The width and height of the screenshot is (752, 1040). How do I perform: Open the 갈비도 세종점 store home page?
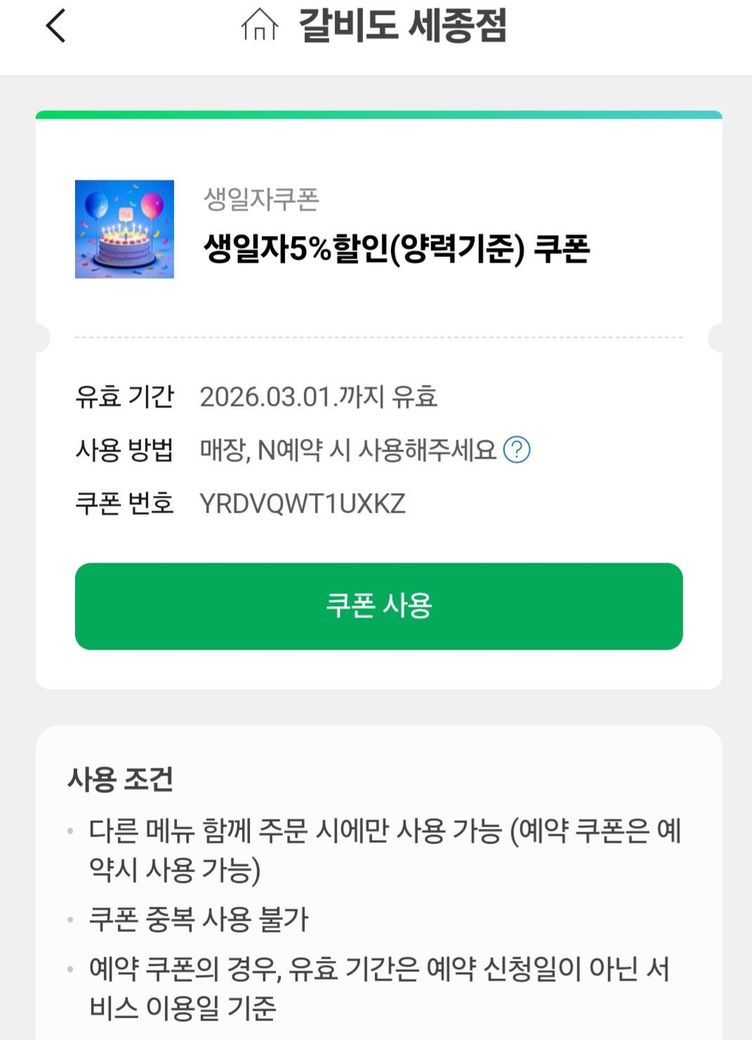pos(374,27)
